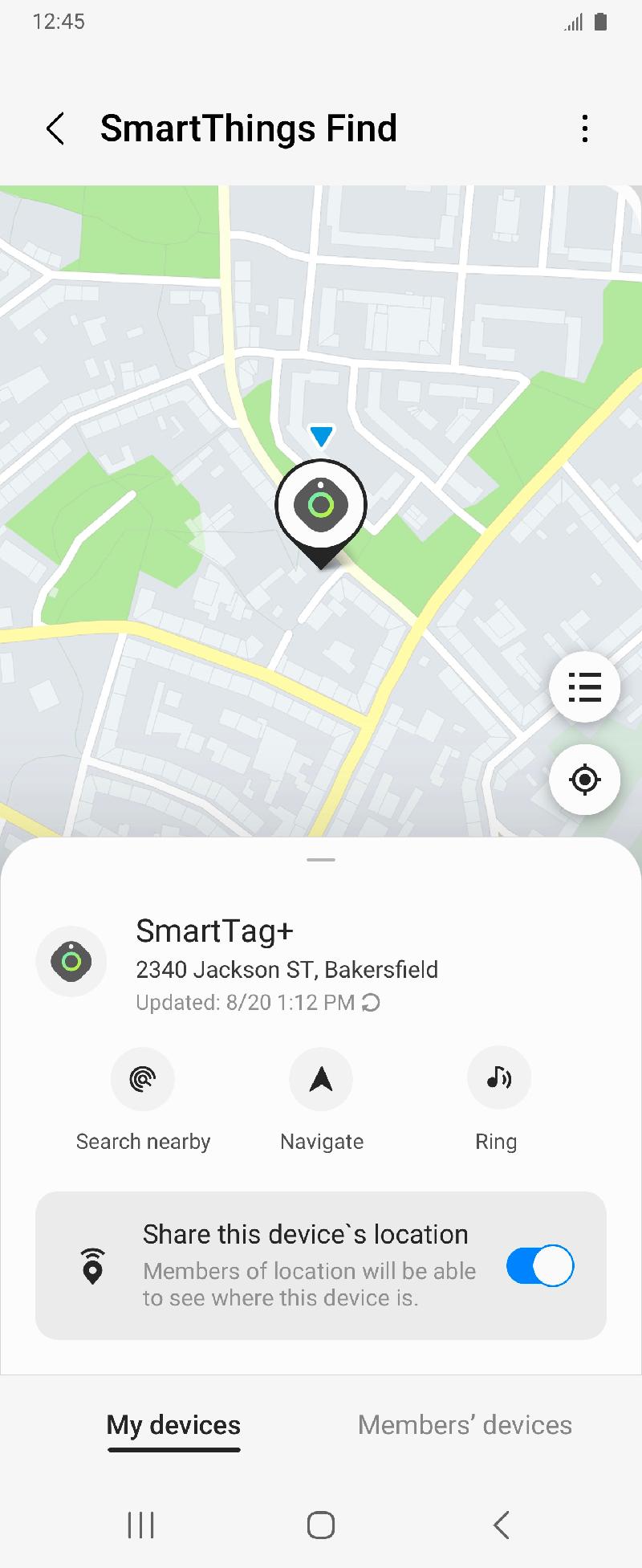The height and width of the screenshot is (1568, 642).
Task: Tap the current location crosshair icon
Action: pyautogui.click(x=584, y=780)
